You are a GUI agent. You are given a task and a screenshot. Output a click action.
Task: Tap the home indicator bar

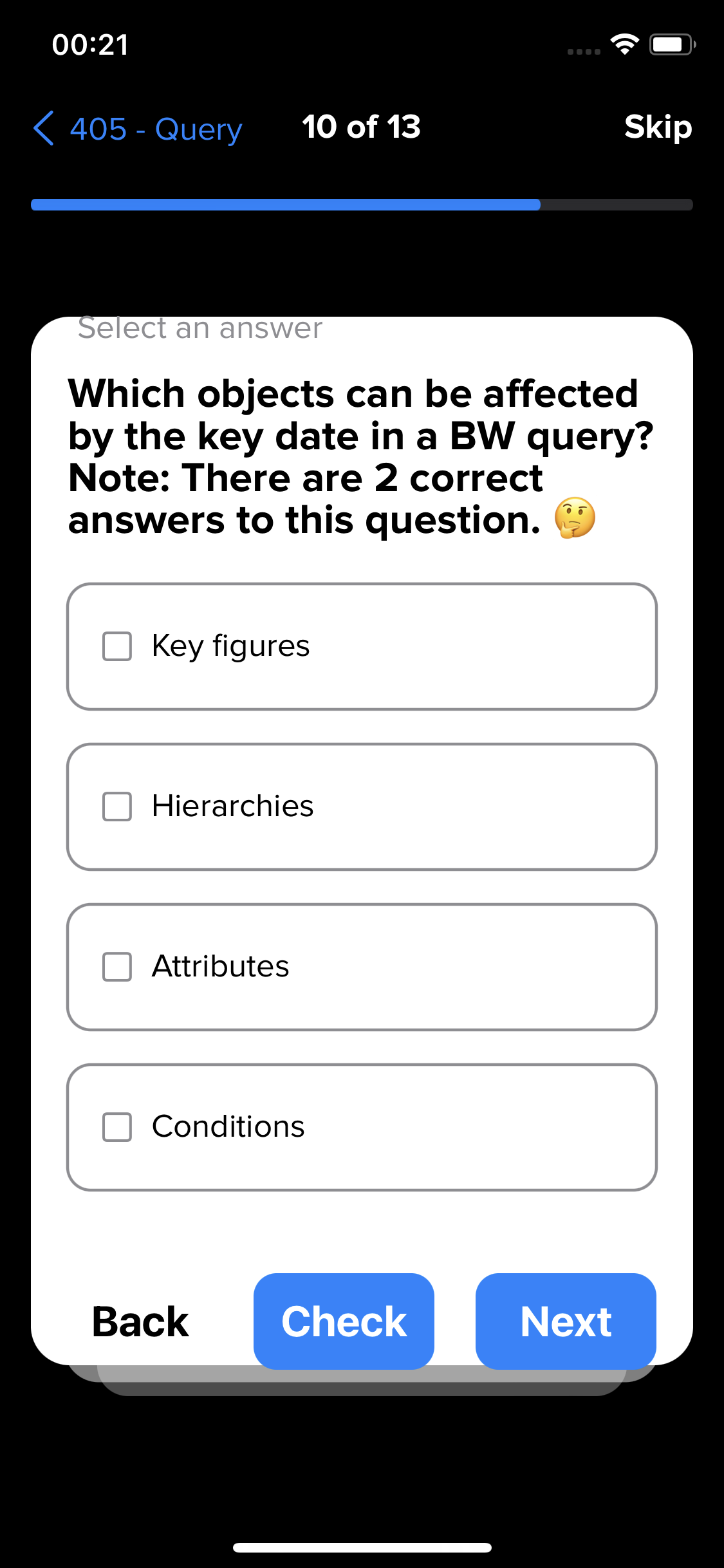pos(362,1547)
